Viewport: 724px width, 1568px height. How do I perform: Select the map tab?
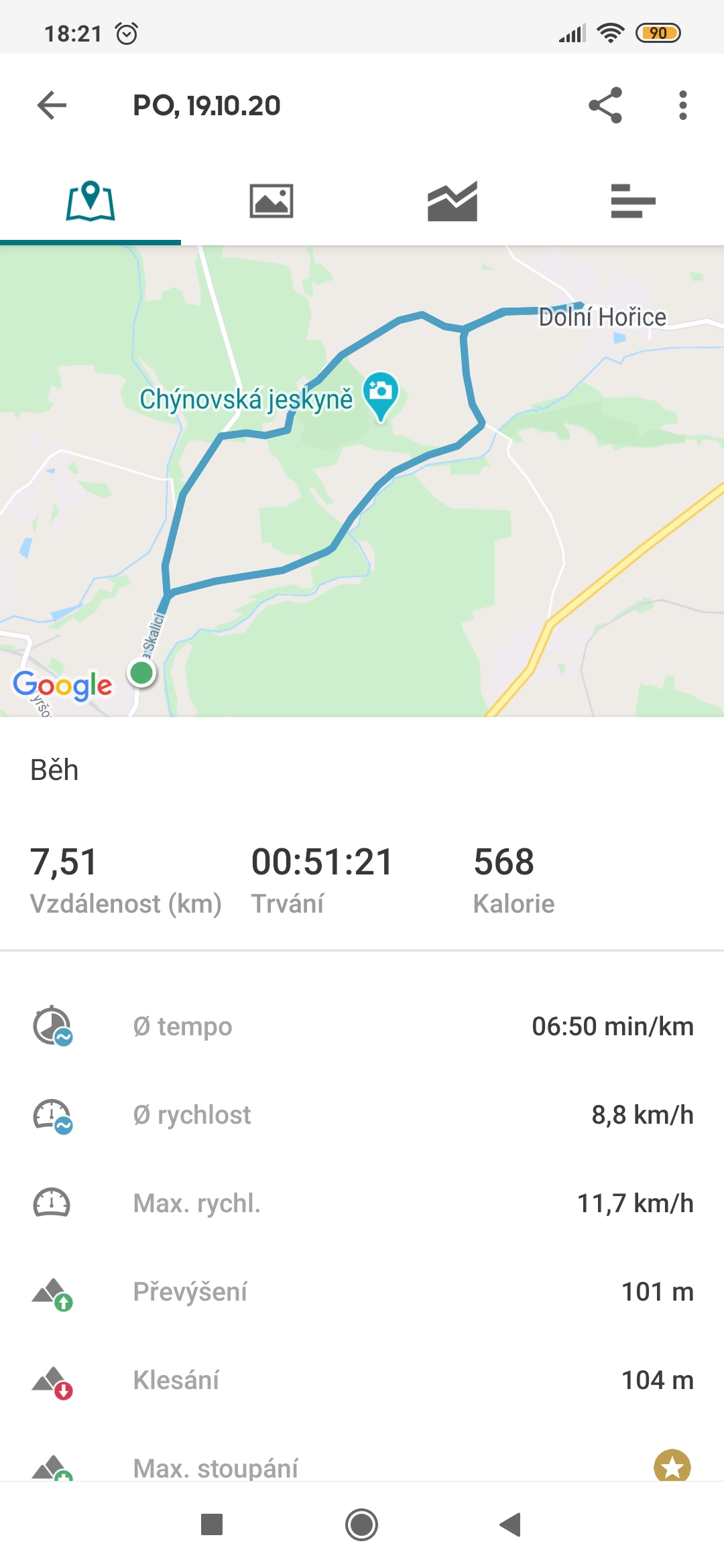click(90, 201)
